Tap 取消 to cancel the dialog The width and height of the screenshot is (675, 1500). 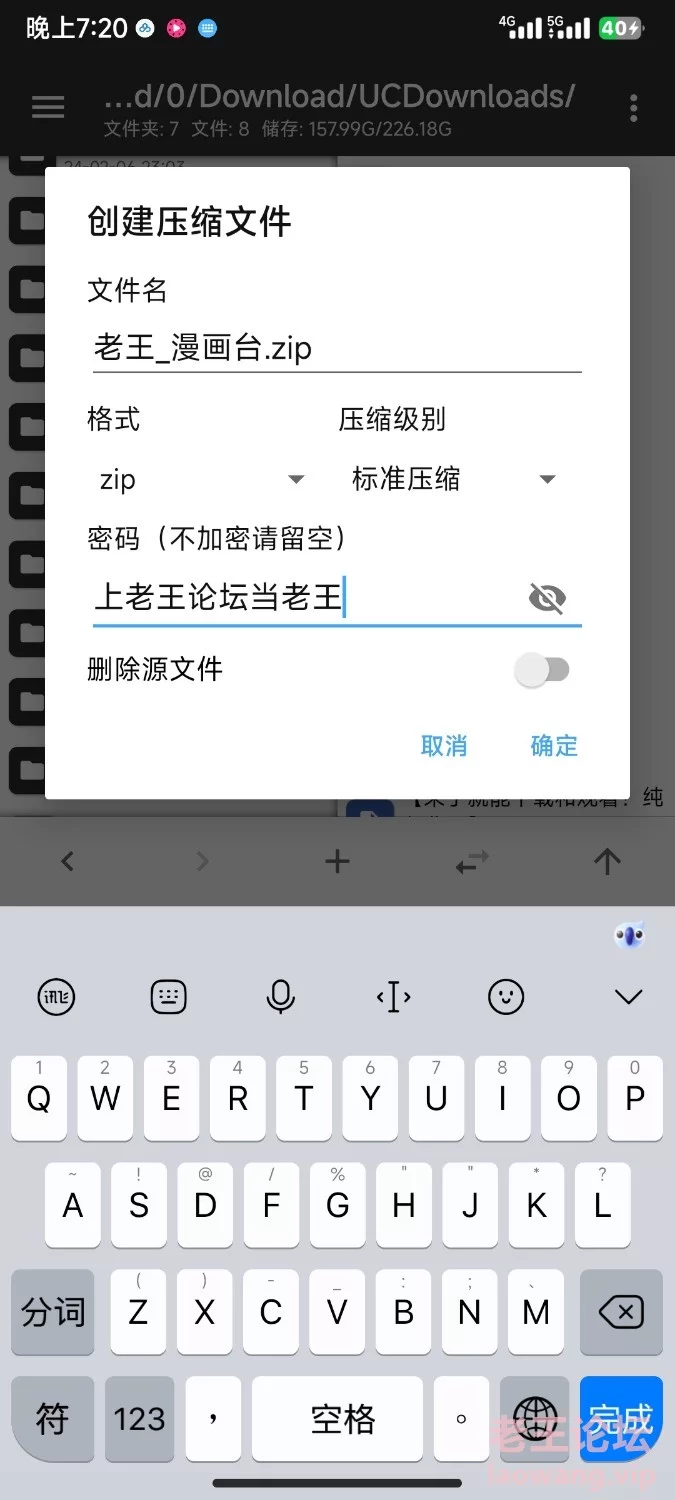click(444, 746)
